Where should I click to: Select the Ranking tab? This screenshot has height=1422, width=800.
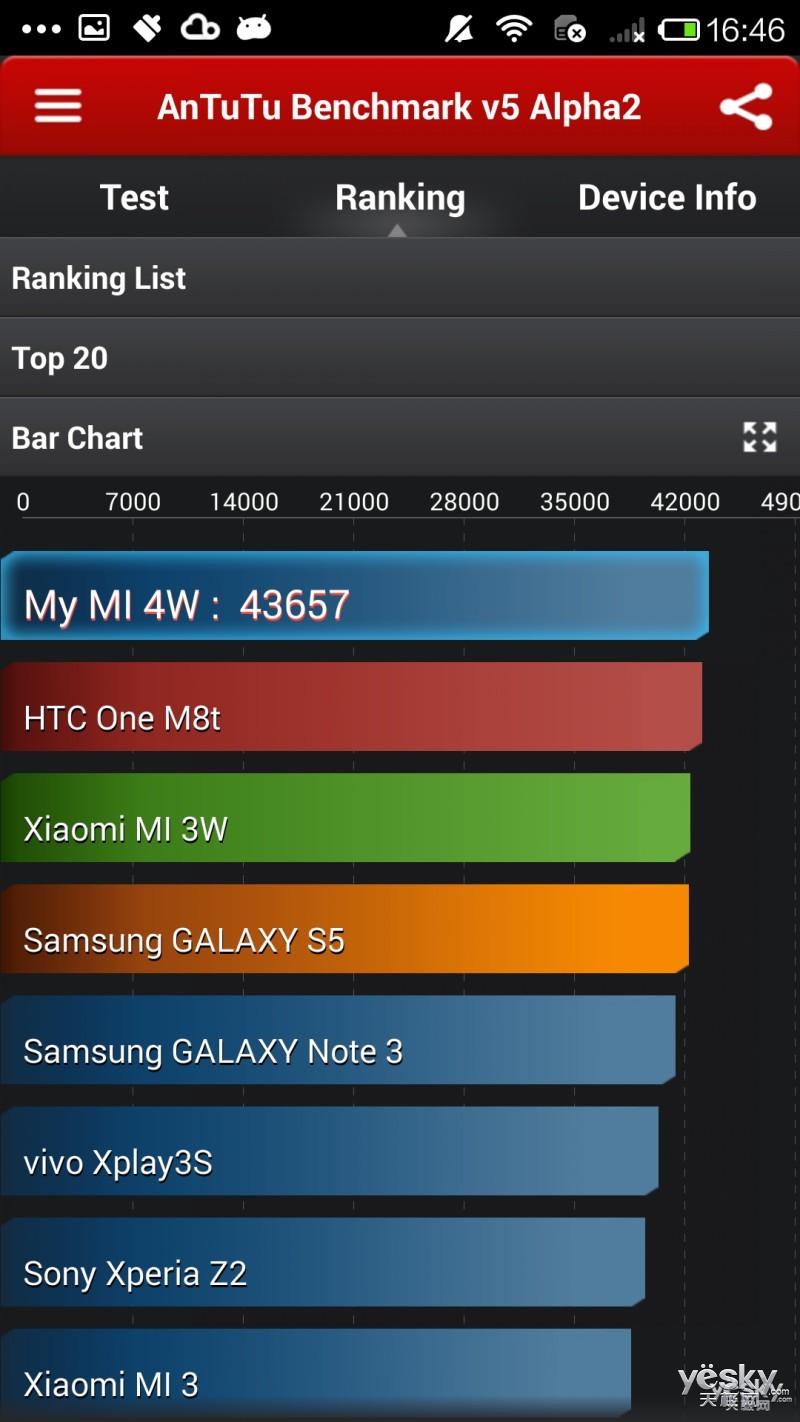[400, 197]
